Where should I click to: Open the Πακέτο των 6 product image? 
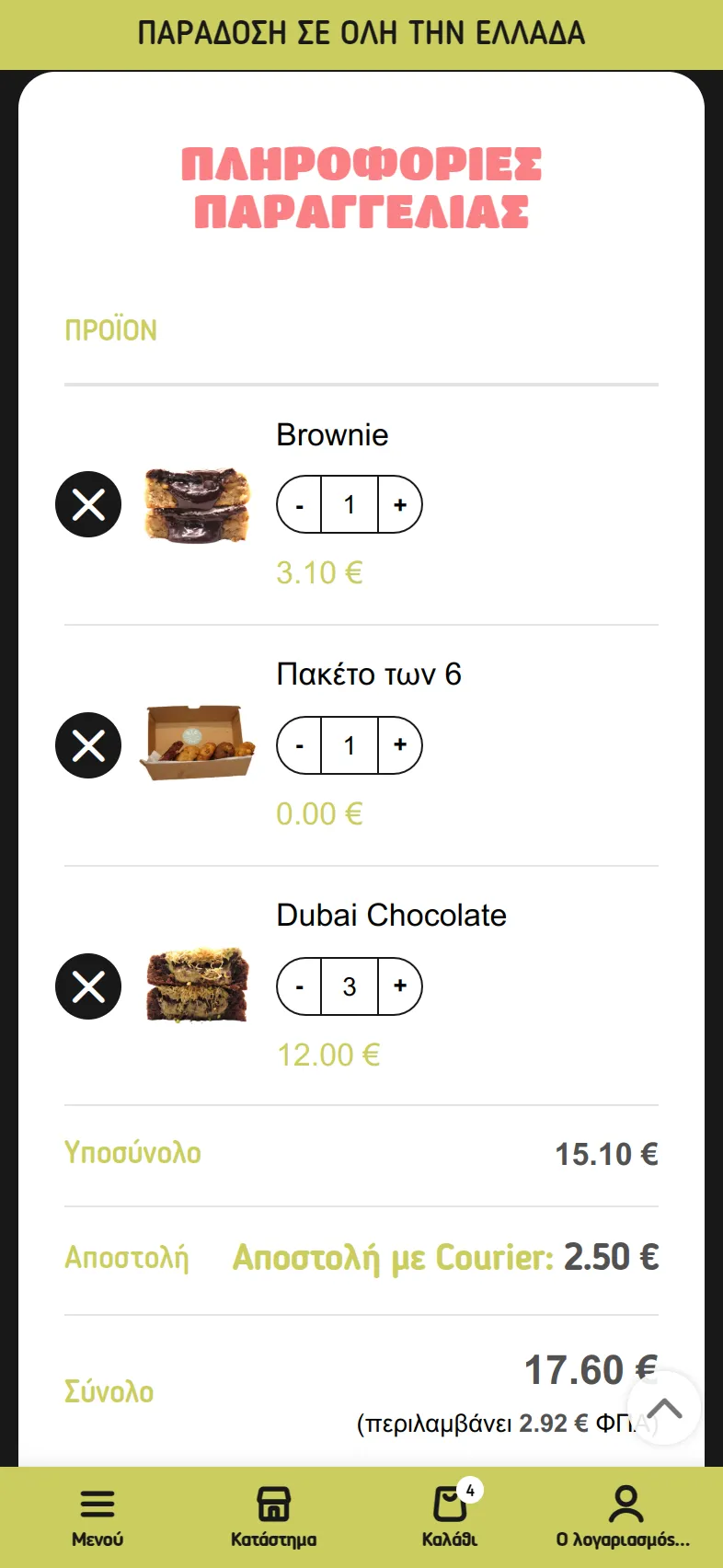tap(198, 744)
